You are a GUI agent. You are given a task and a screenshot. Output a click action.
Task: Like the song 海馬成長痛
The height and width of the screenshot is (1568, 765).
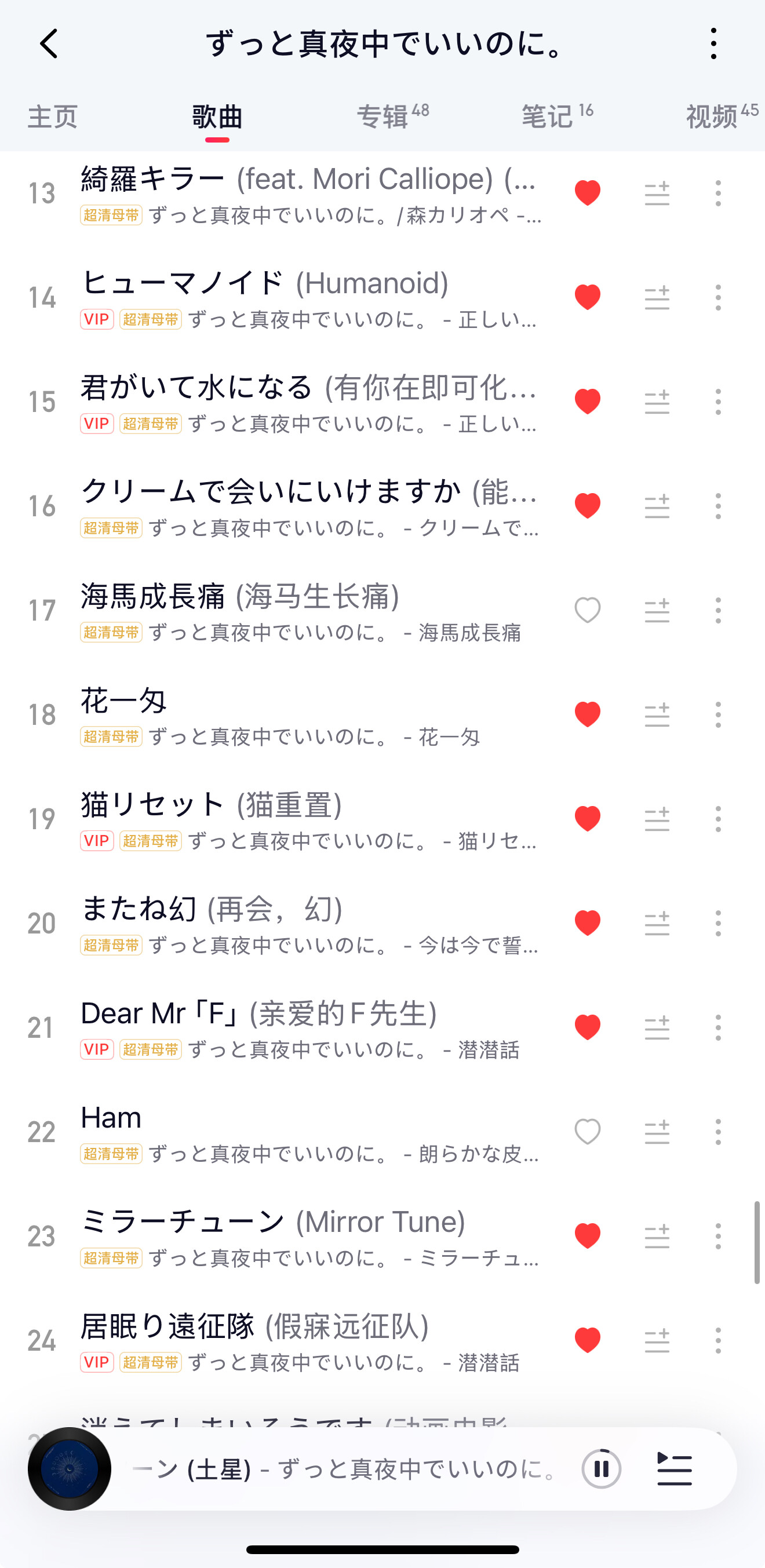587,610
